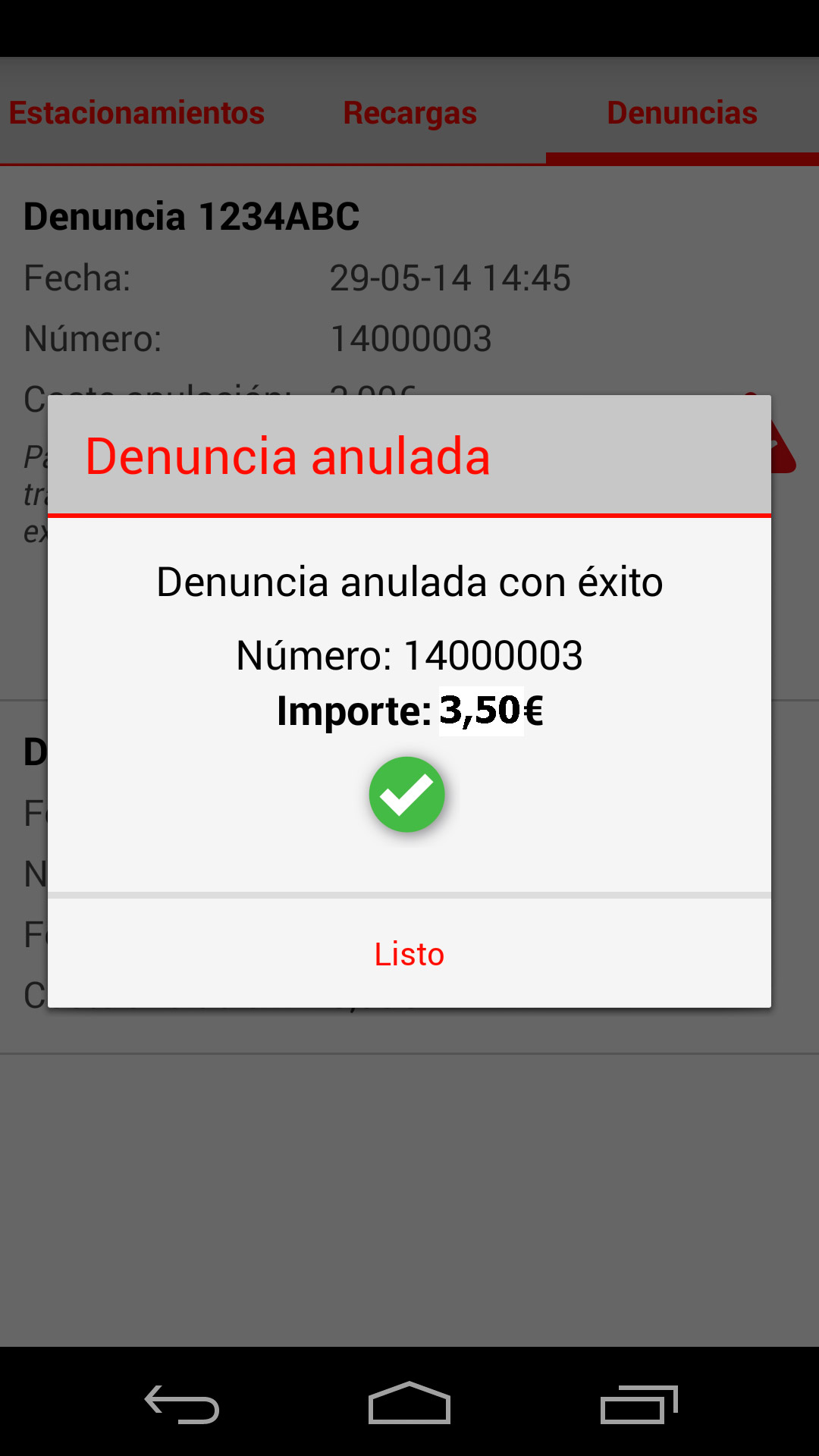This screenshot has width=819, height=1456.
Task: Open the recent apps overview
Action: click(x=639, y=1404)
